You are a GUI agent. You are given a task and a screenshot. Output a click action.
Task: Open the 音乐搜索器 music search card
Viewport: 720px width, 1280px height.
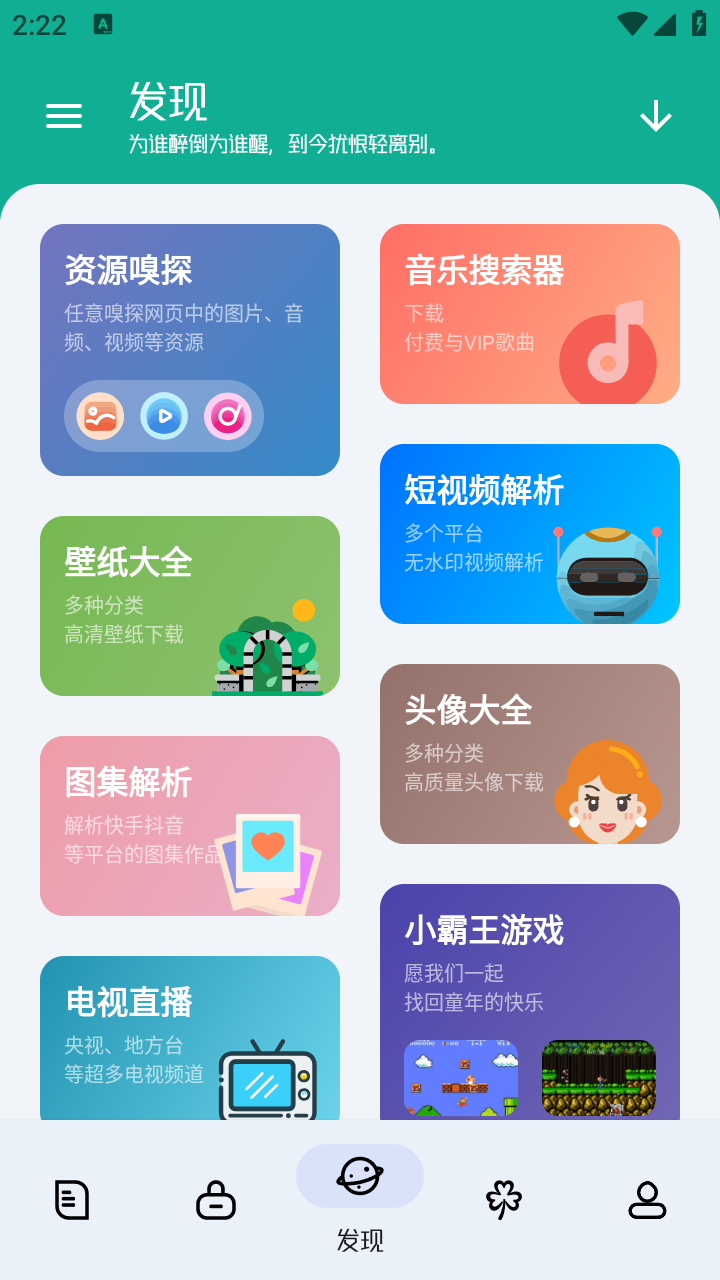(x=530, y=314)
